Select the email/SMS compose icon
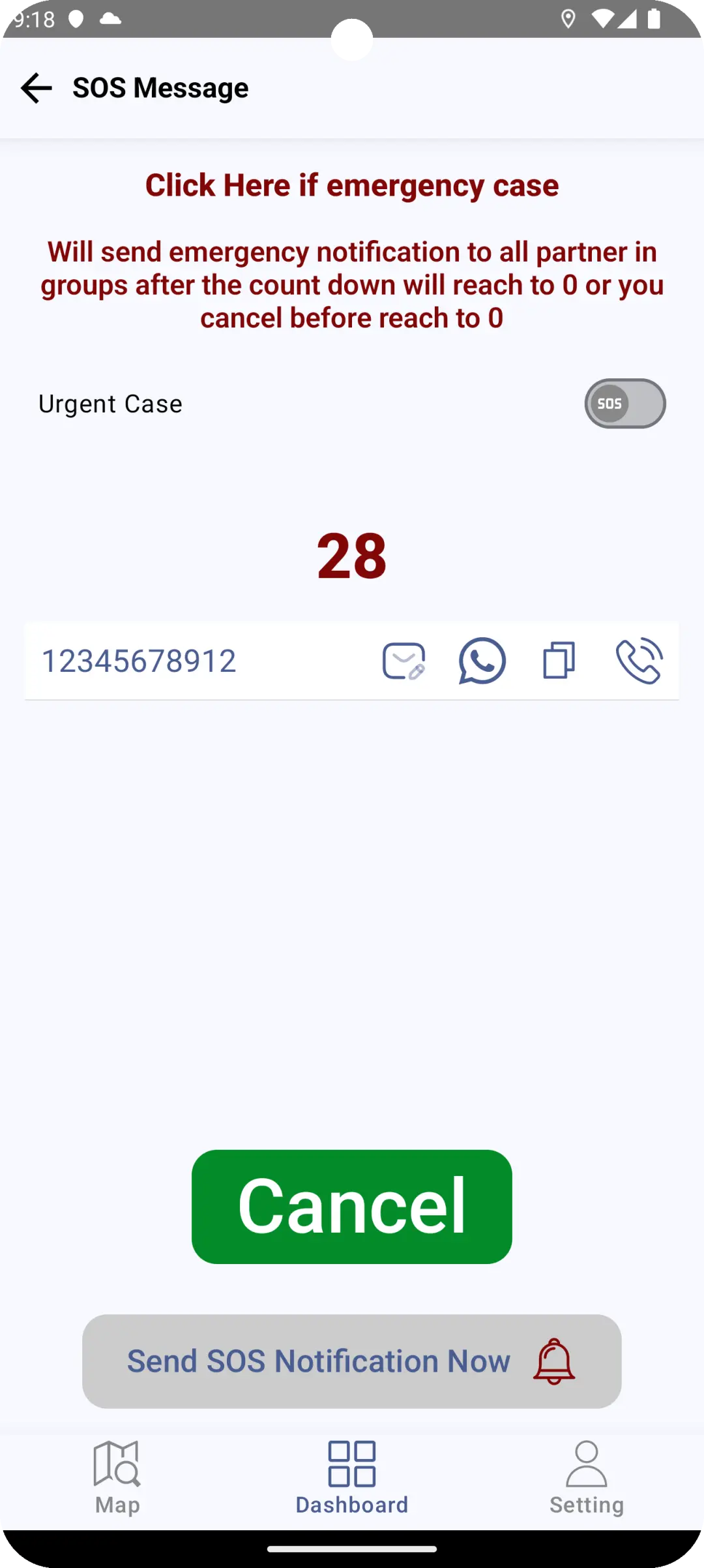The width and height of the screenshot is (704, 1568). tap(403, 660)
